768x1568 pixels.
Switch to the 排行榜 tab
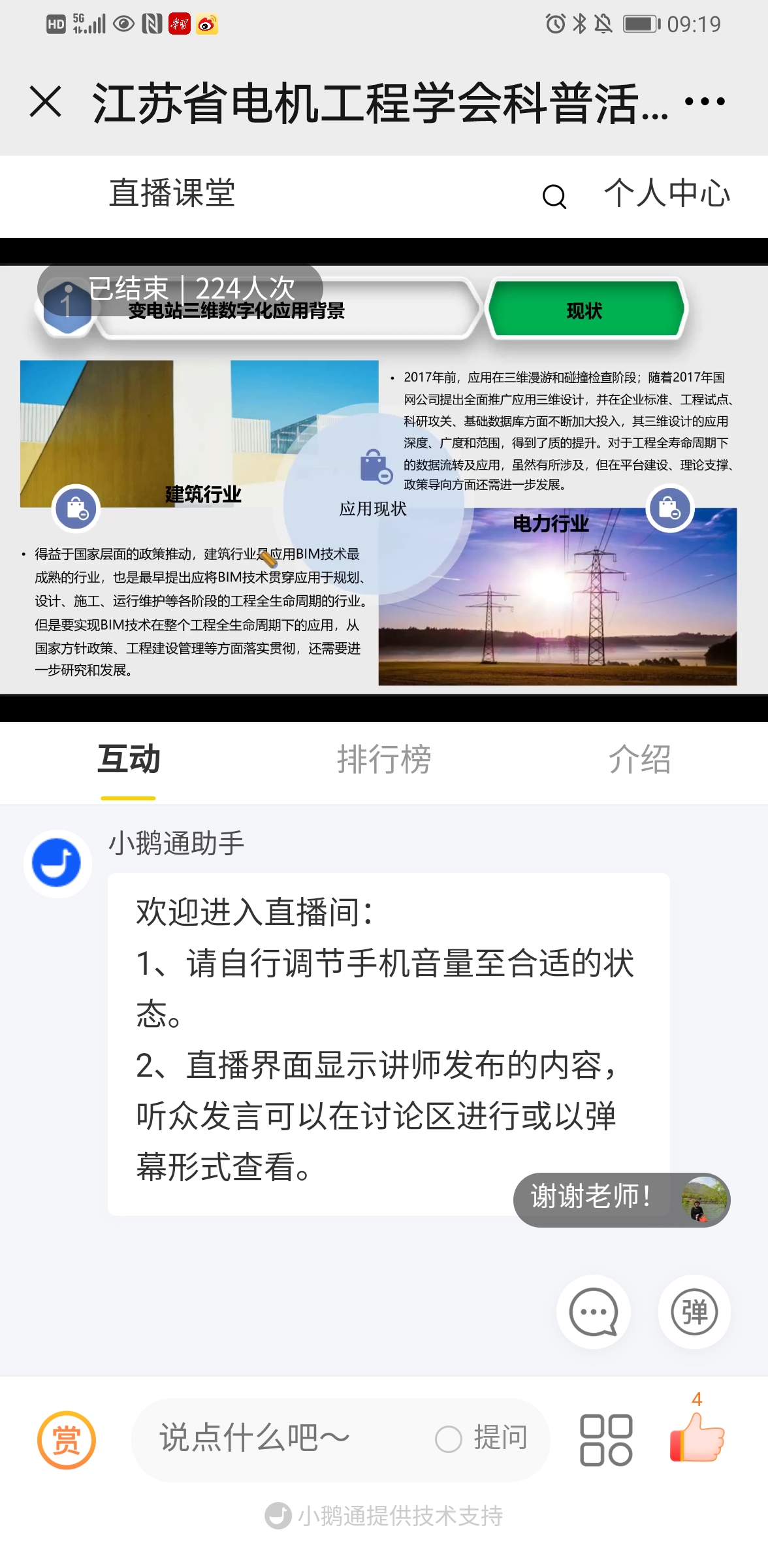coord(384,759)
